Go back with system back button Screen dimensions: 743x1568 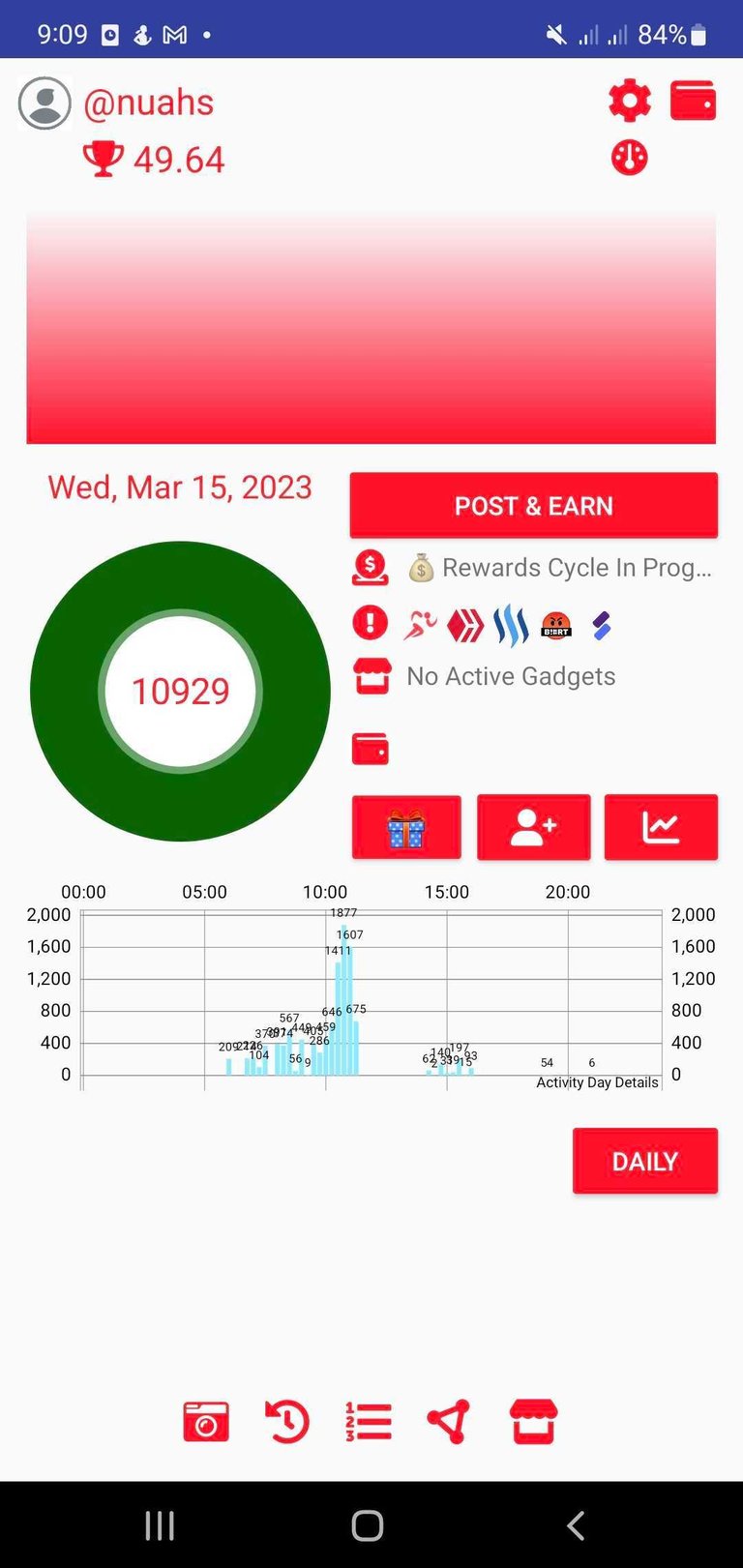[576, 1525]
